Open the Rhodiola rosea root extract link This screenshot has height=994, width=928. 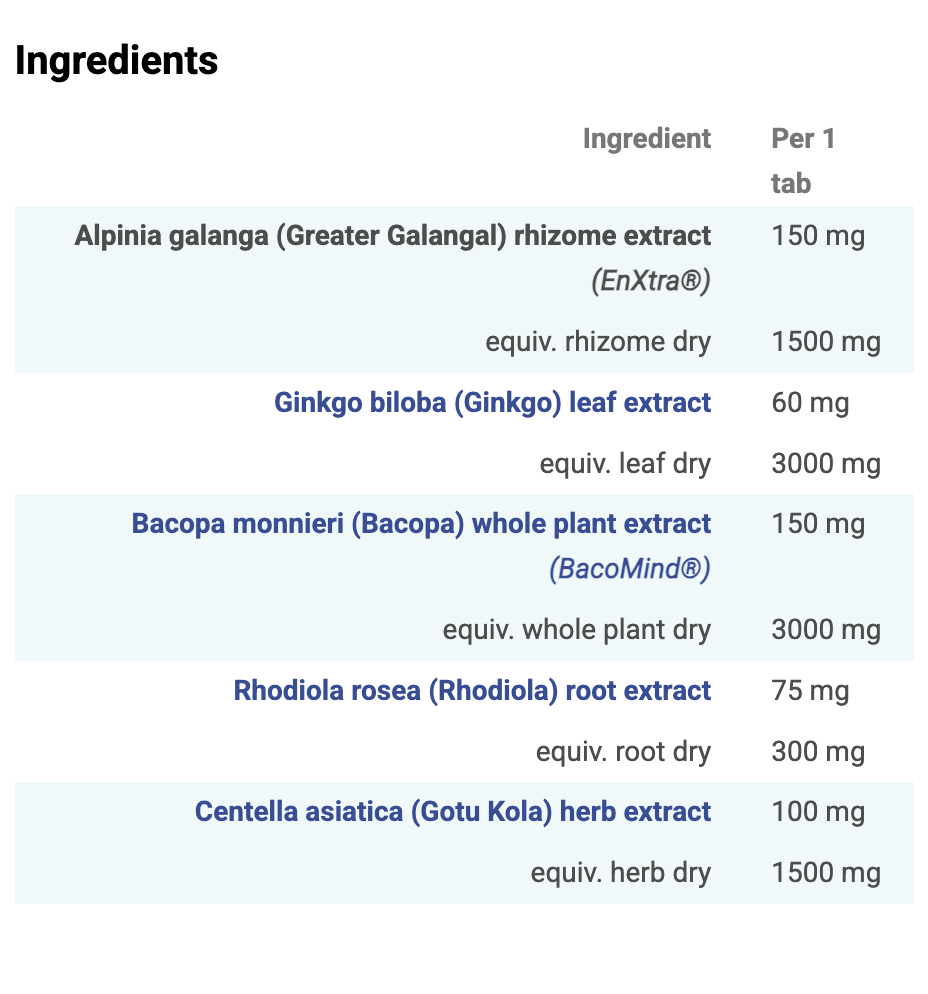(472, 691)
